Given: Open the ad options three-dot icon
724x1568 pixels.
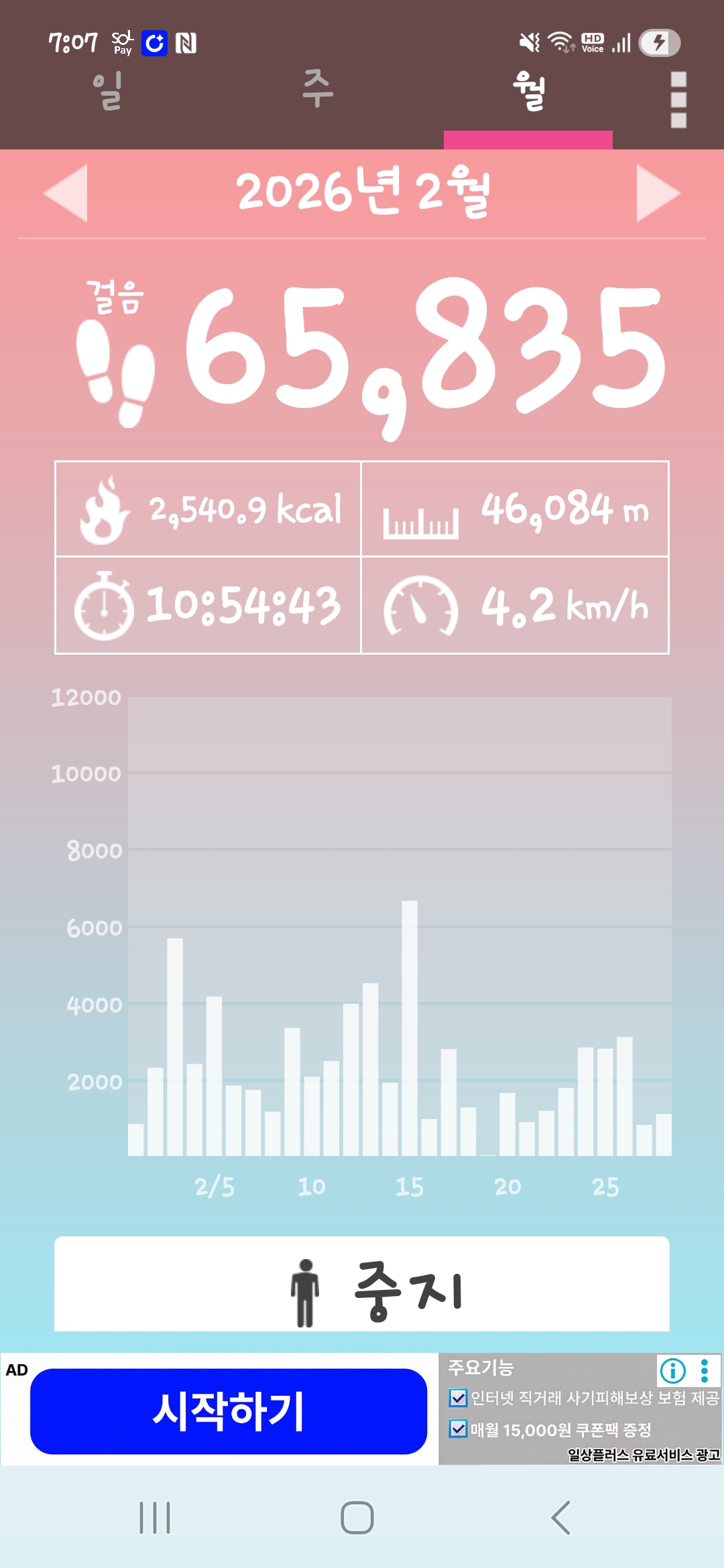Looking at the screenshot, I should (x=705, y=1371).
